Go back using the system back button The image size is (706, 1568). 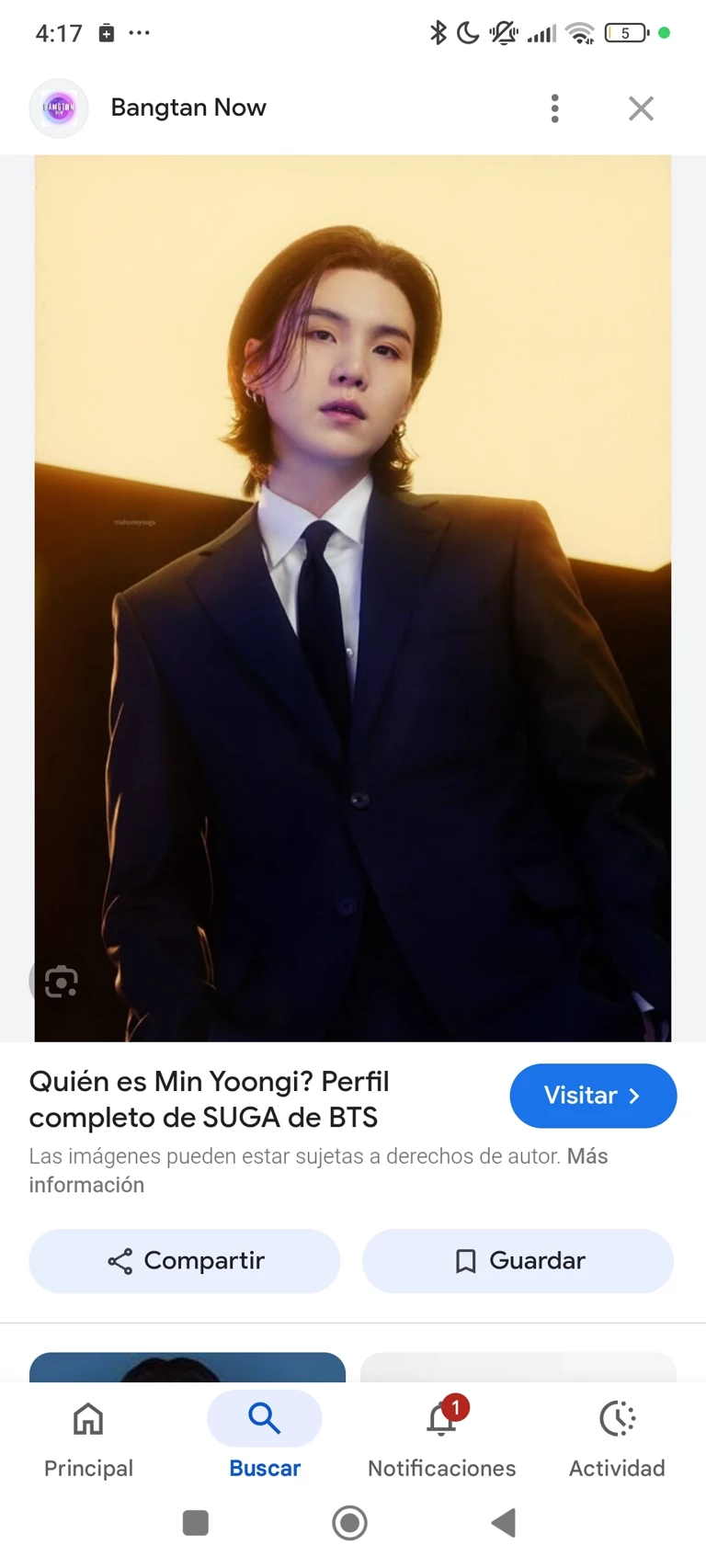pyautogui.click(x=504, y=1523)
